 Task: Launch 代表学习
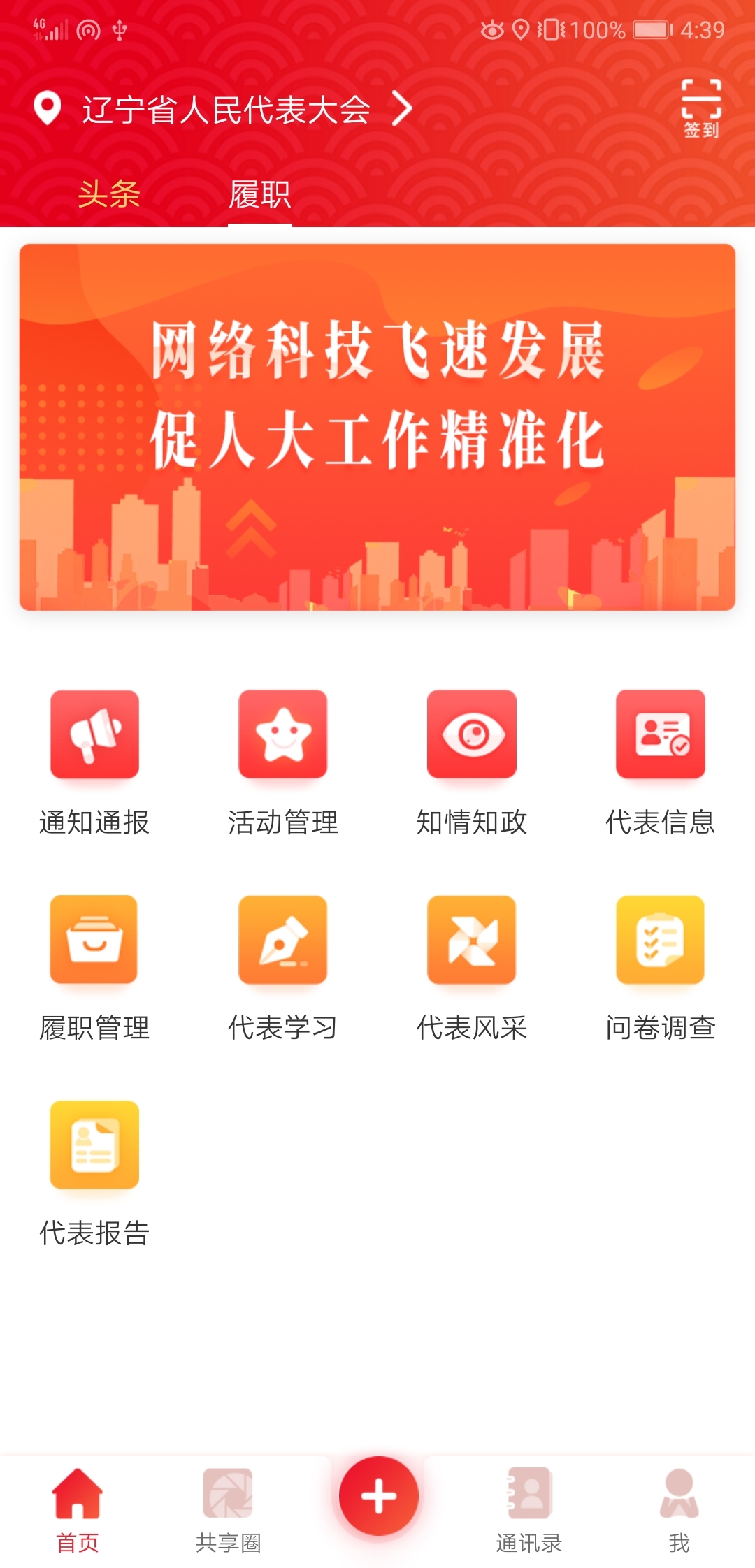[283, 968]
